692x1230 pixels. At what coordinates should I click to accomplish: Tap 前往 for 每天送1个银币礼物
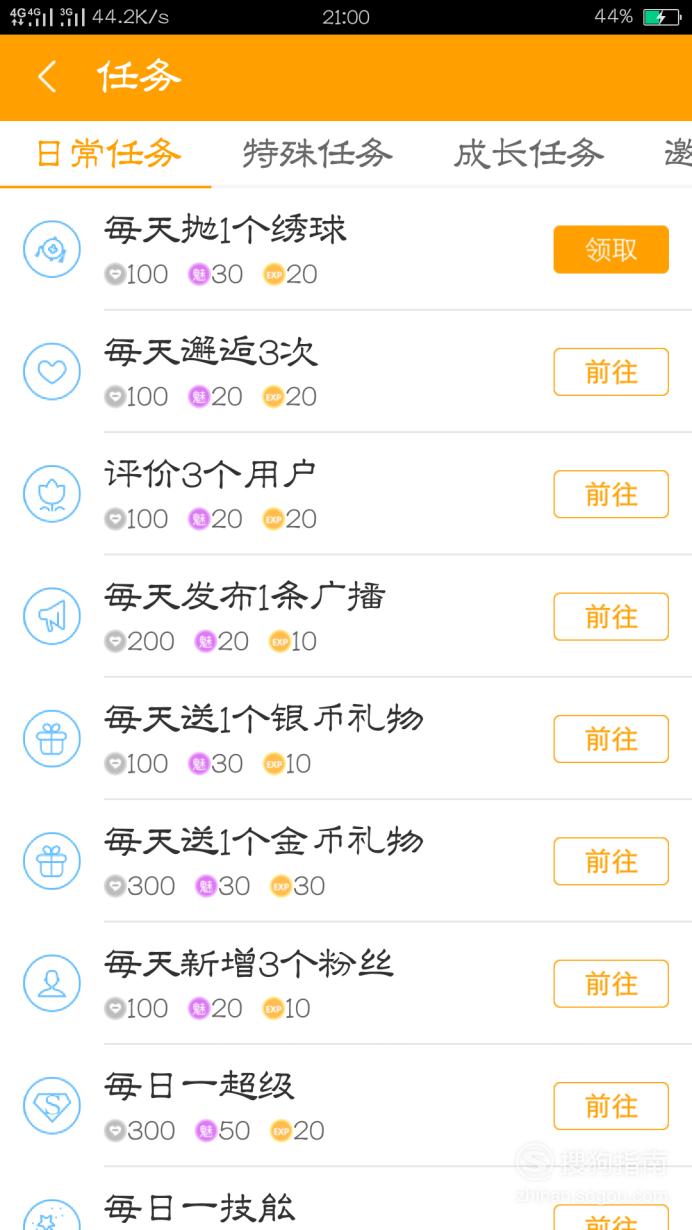pos(611,739)
